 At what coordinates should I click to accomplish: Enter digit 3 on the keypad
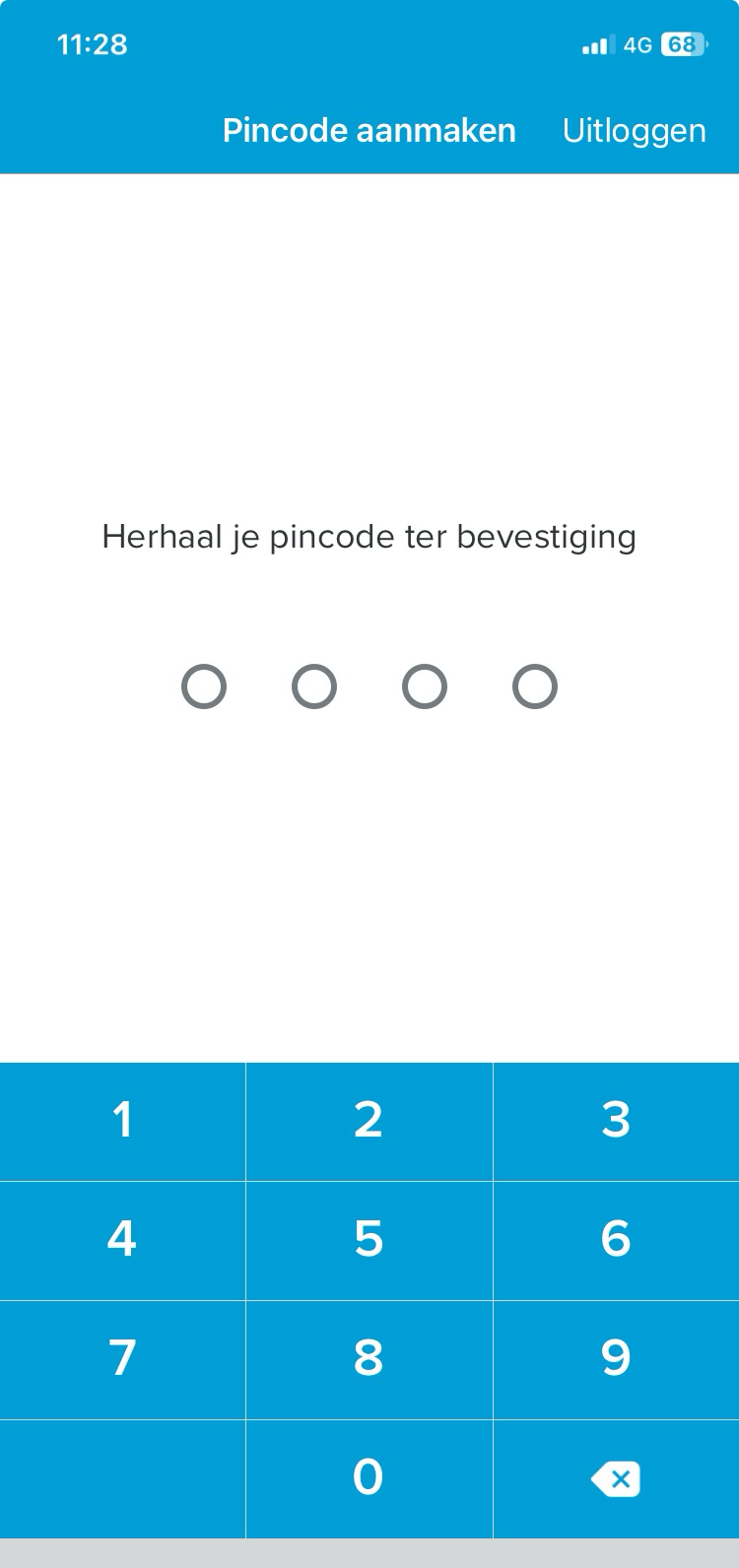(616, 1121)
